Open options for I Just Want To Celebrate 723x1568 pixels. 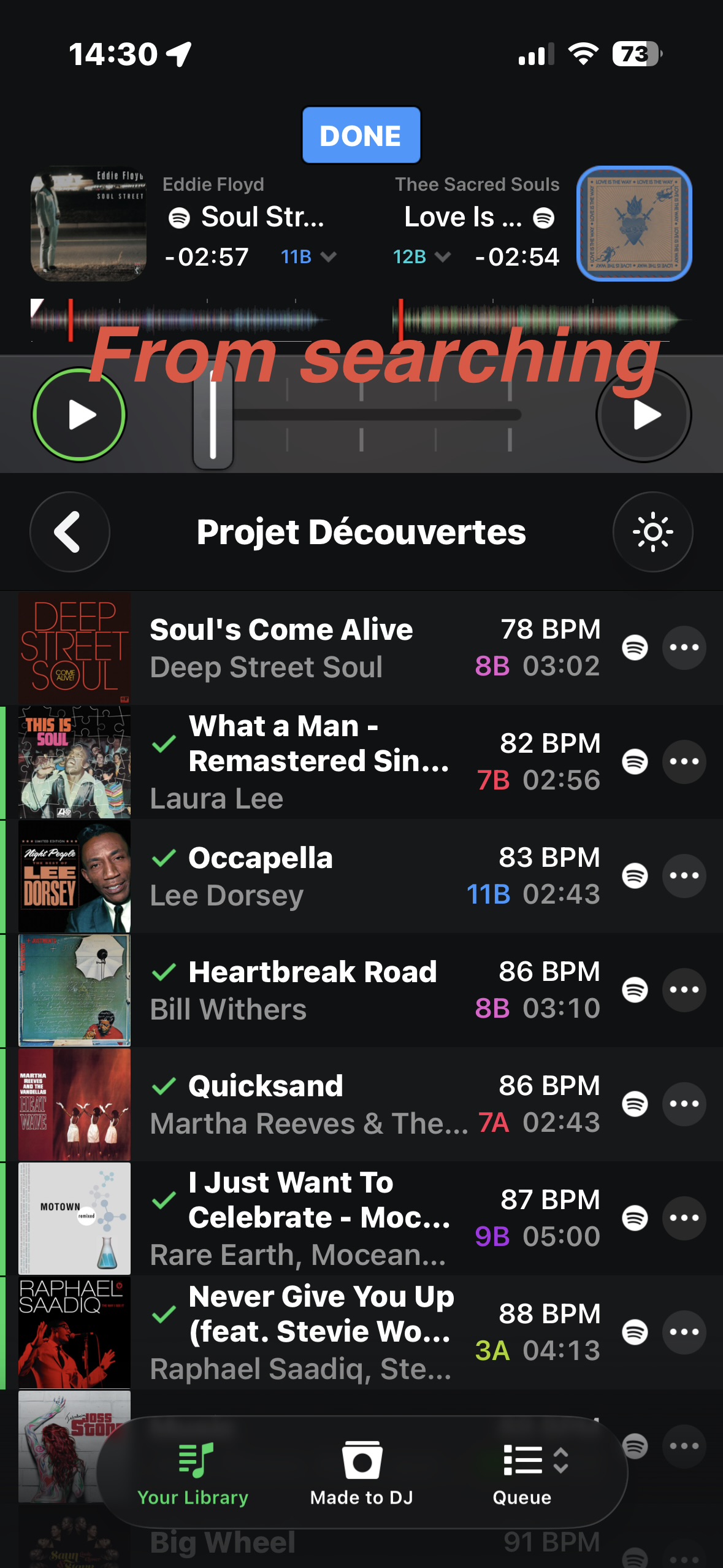pyautogui.click(x=684, y=1218)
